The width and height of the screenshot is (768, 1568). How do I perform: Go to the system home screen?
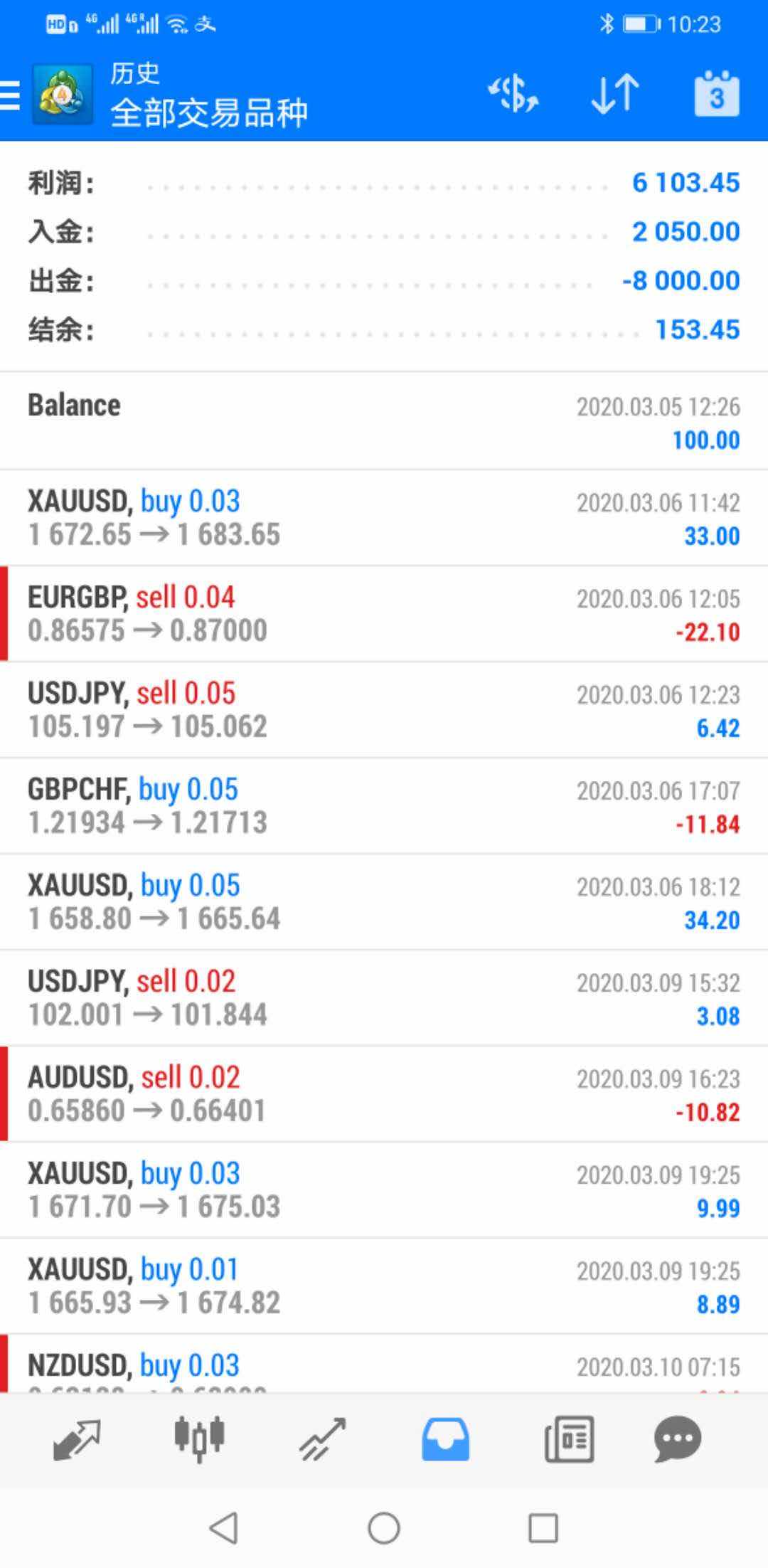(384, 1527)
